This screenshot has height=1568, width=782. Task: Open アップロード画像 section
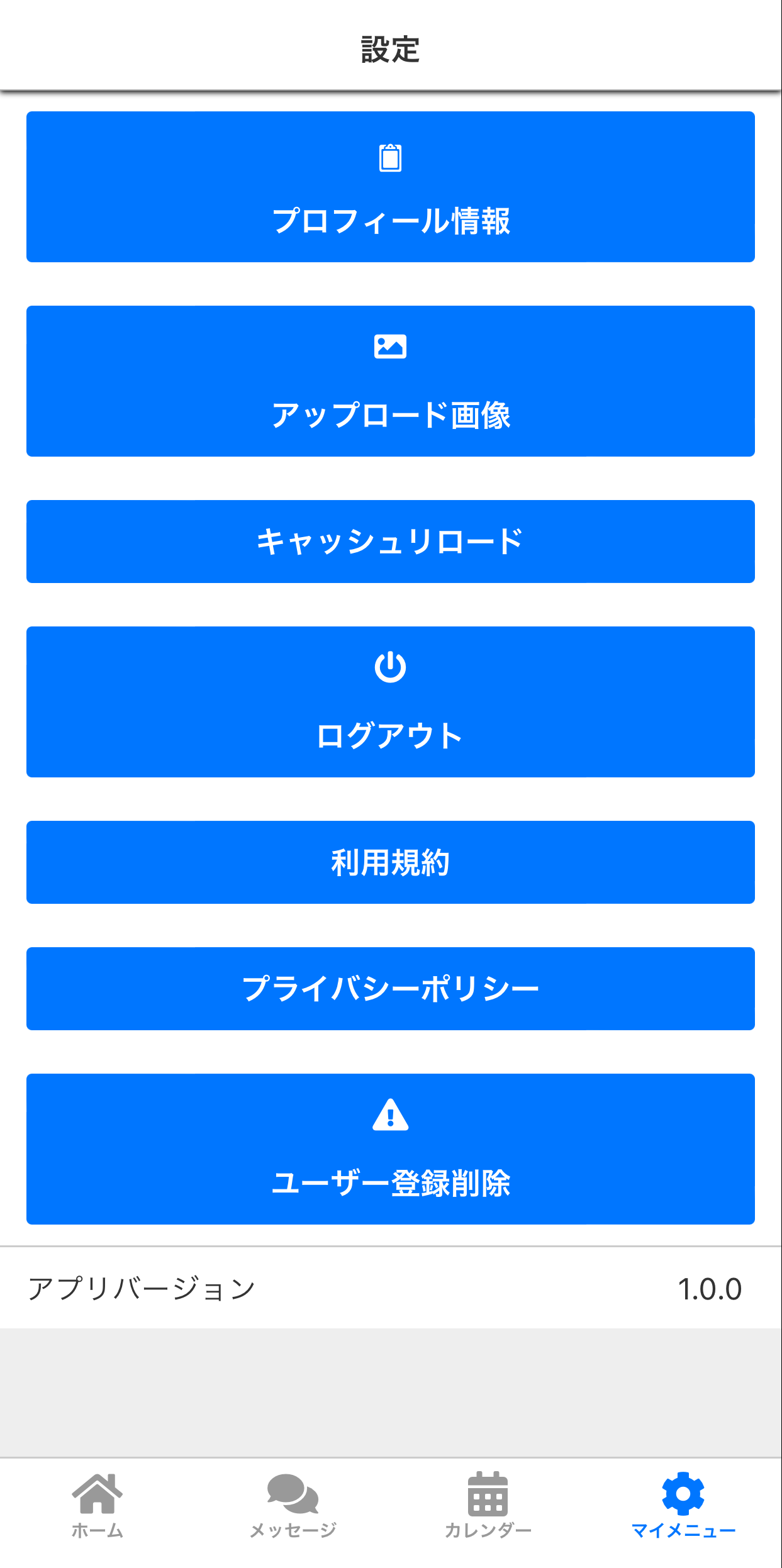click(391, 381)
